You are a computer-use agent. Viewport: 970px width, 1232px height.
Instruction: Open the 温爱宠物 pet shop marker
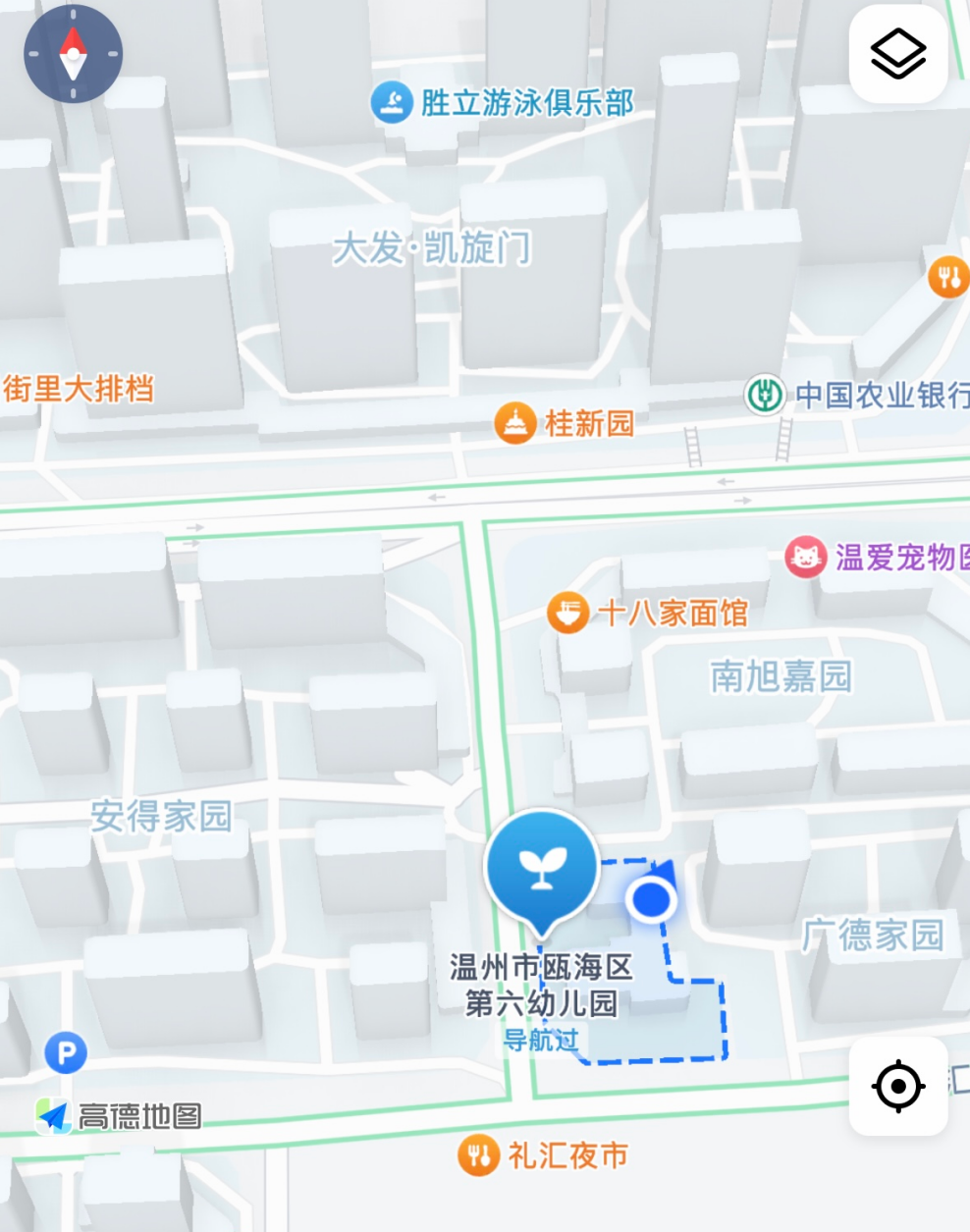(x=805, y=558)
